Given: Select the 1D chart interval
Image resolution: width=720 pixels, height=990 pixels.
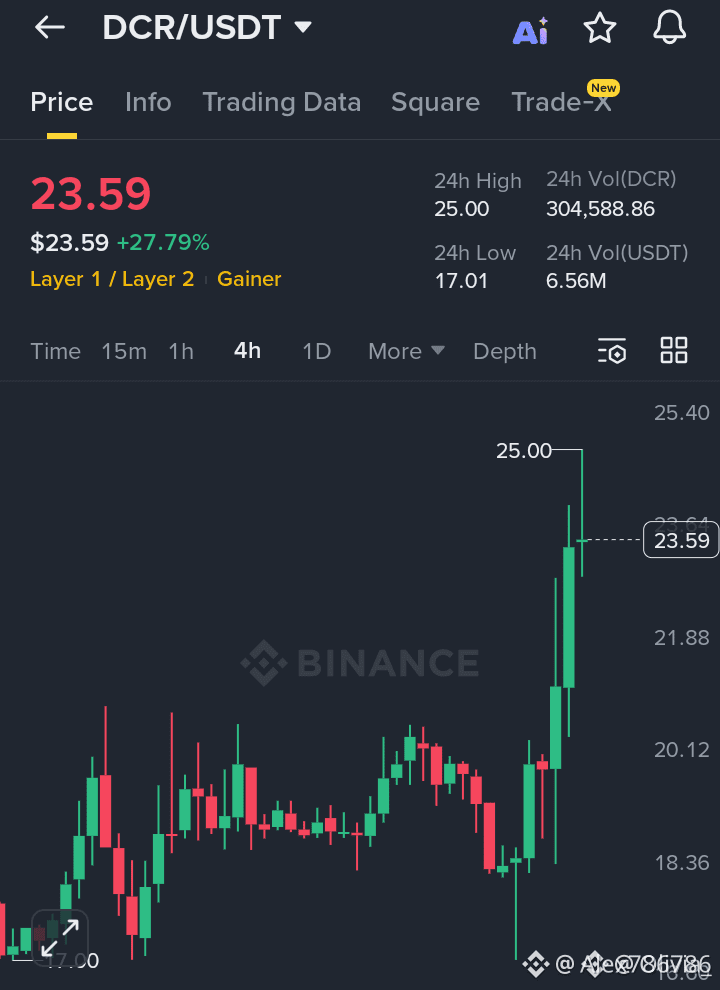Looking at the screenshot, I should [316, 351].
